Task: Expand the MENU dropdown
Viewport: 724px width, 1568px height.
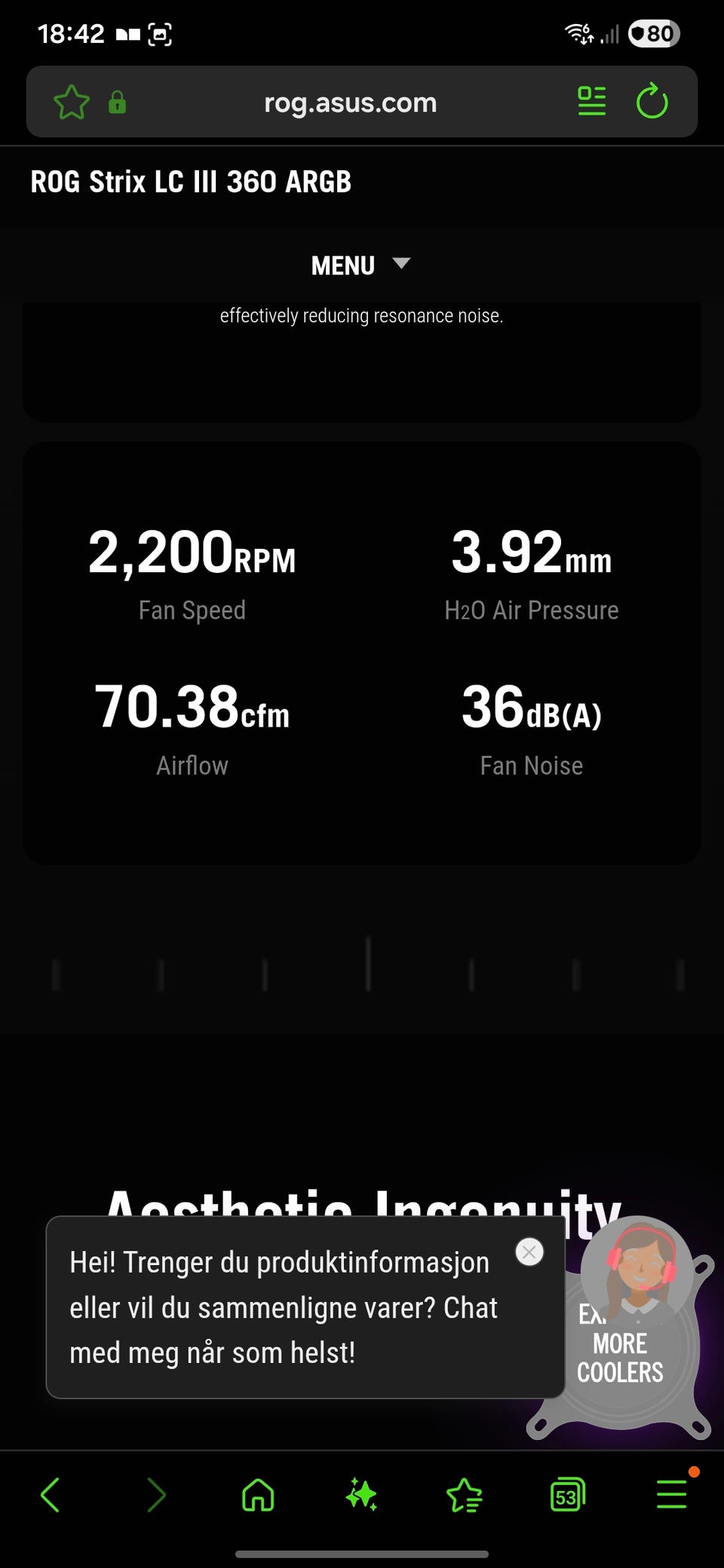Action: 360,265
